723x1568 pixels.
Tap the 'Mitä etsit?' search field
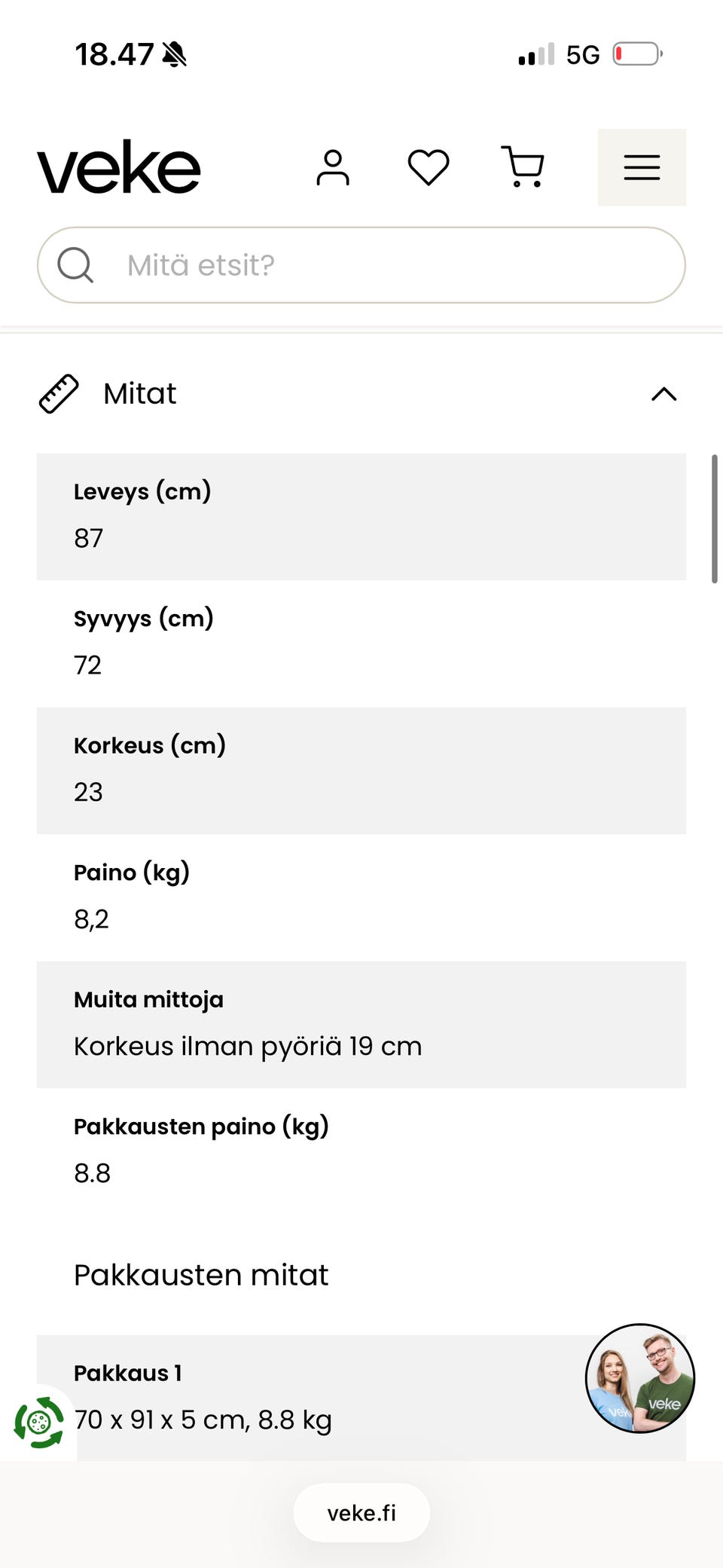point(361,265)
